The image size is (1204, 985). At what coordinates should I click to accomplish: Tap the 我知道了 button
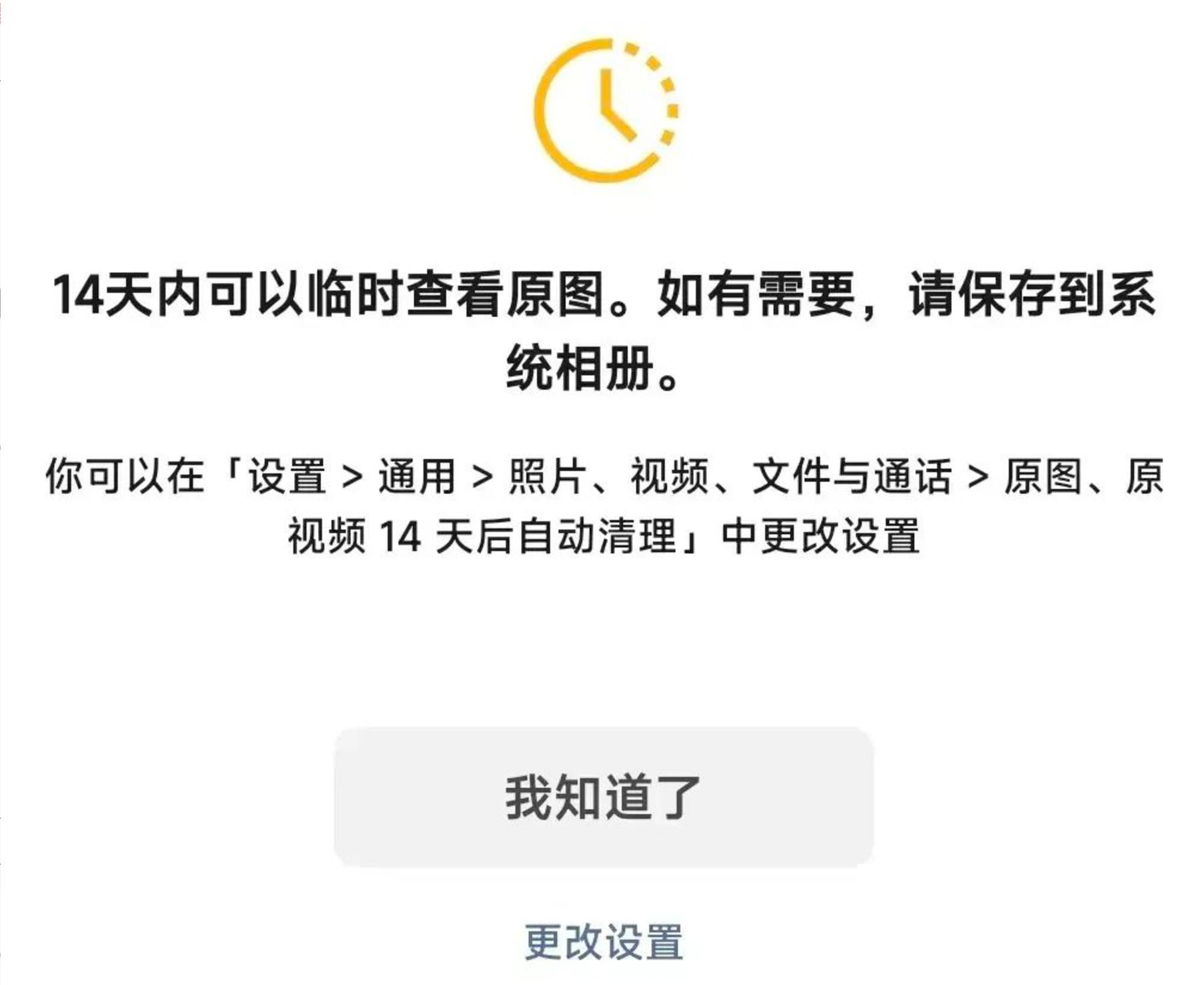coord(603,797)
